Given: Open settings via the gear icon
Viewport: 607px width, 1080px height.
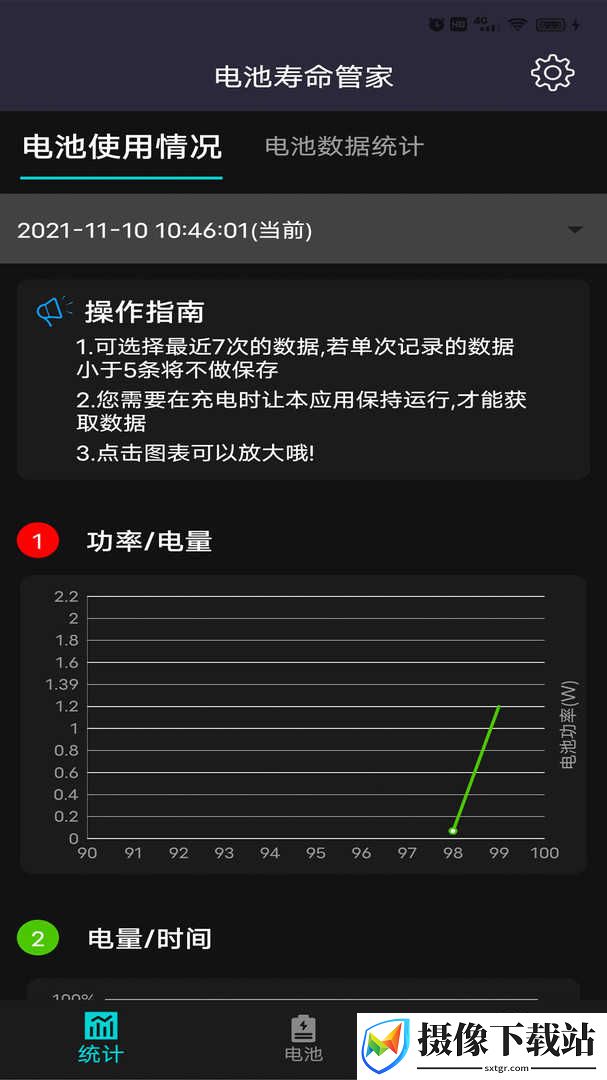Looking at the screenshot, I should 552,73.
